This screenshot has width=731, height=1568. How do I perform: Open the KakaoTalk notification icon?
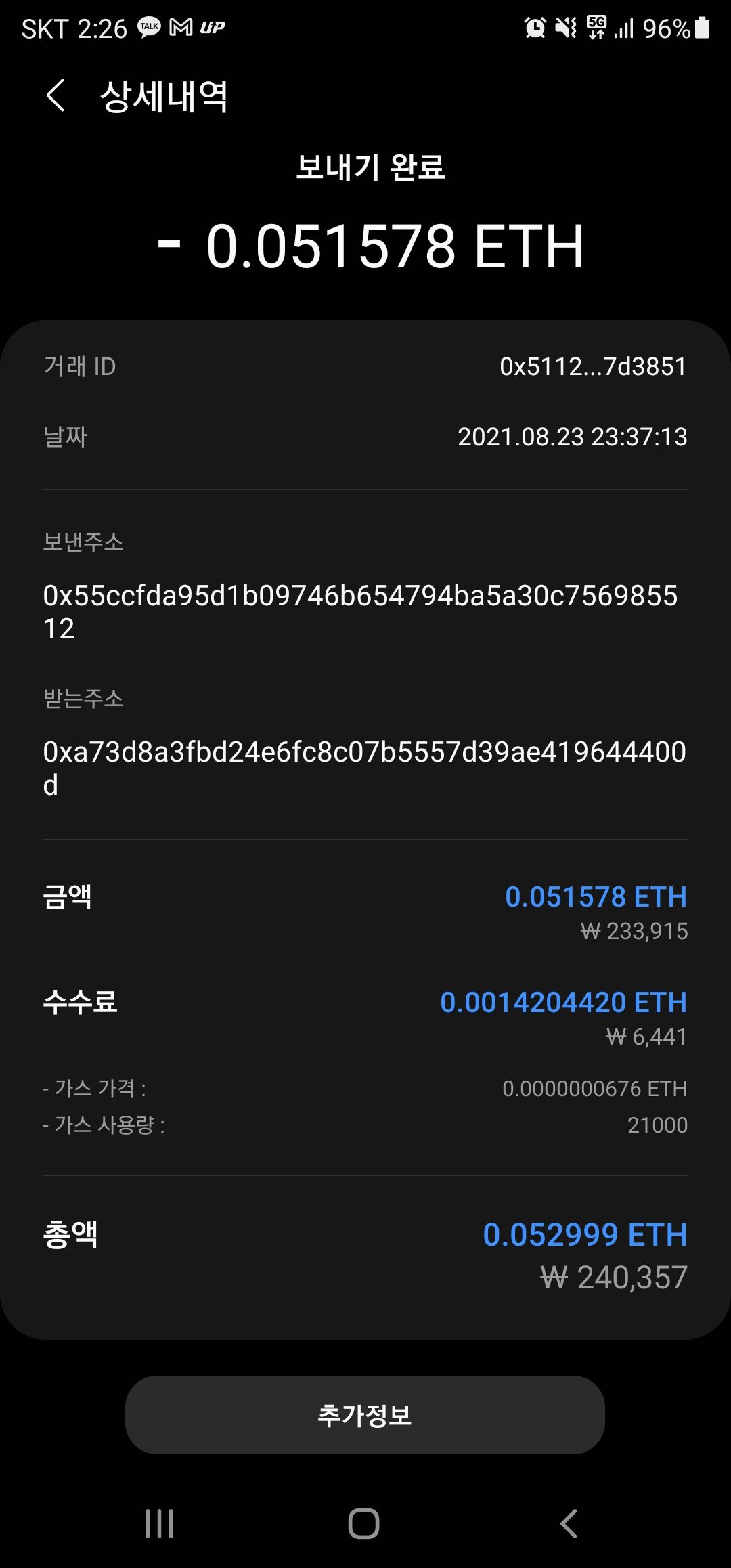148,28
